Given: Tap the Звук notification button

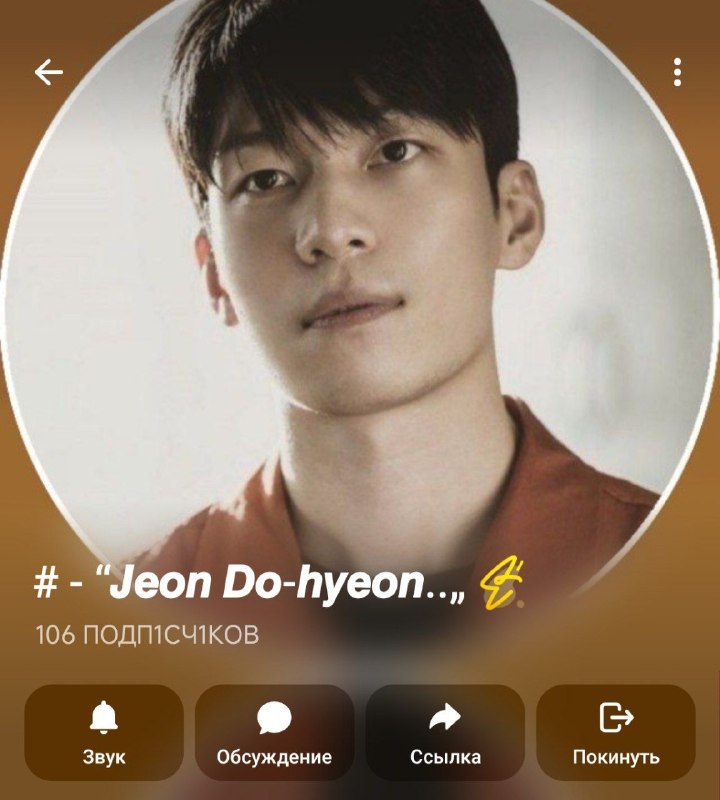Looking at the screenshot, I should click(x=104, y=732).
